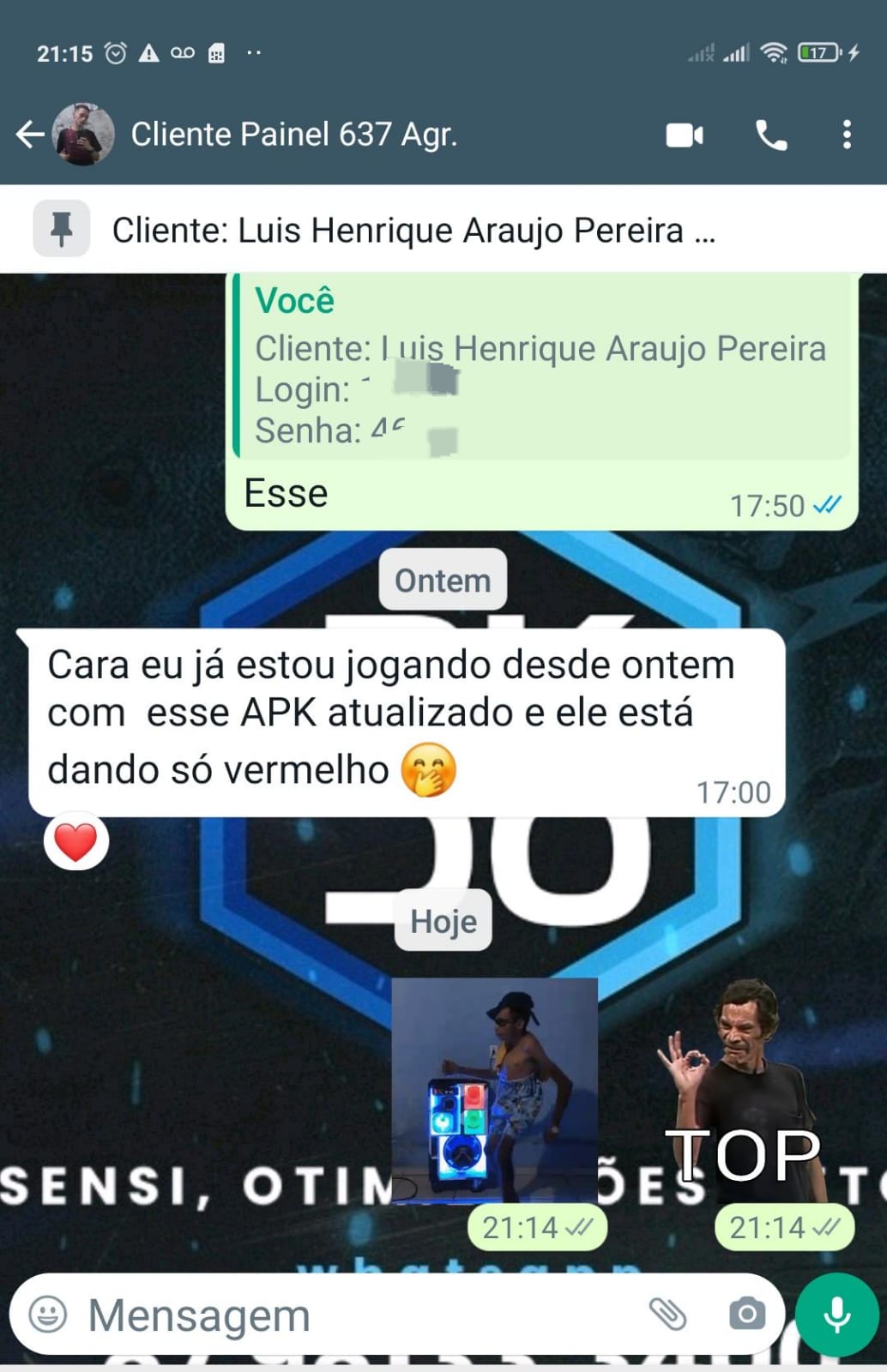Tap the heart reaction on the vermelho message
The height and width of the screenshot is (1372, 887).
tap(76, 841)
